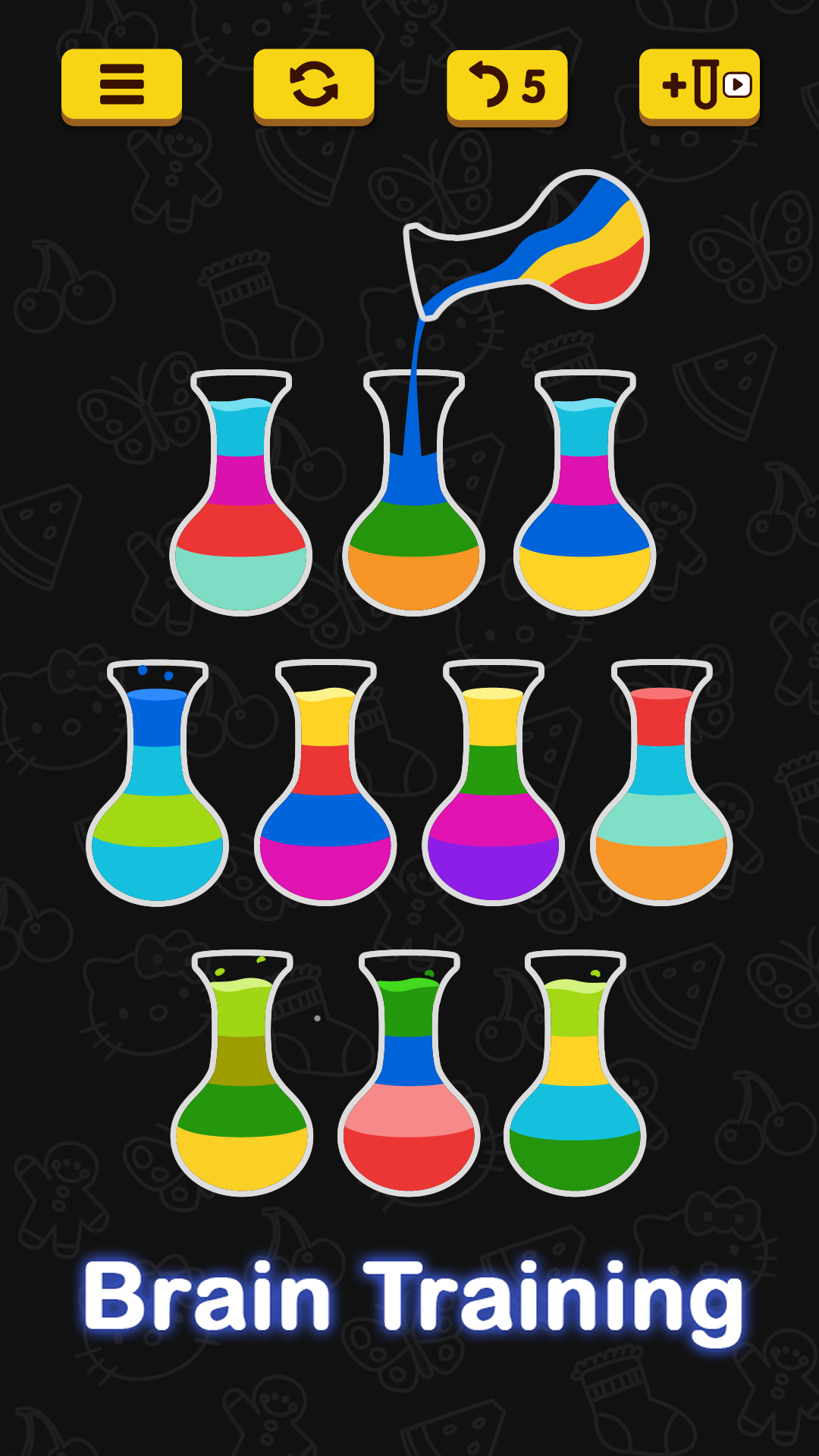Add an extra flask by watching a video
819x1456 pixels.
699,84
